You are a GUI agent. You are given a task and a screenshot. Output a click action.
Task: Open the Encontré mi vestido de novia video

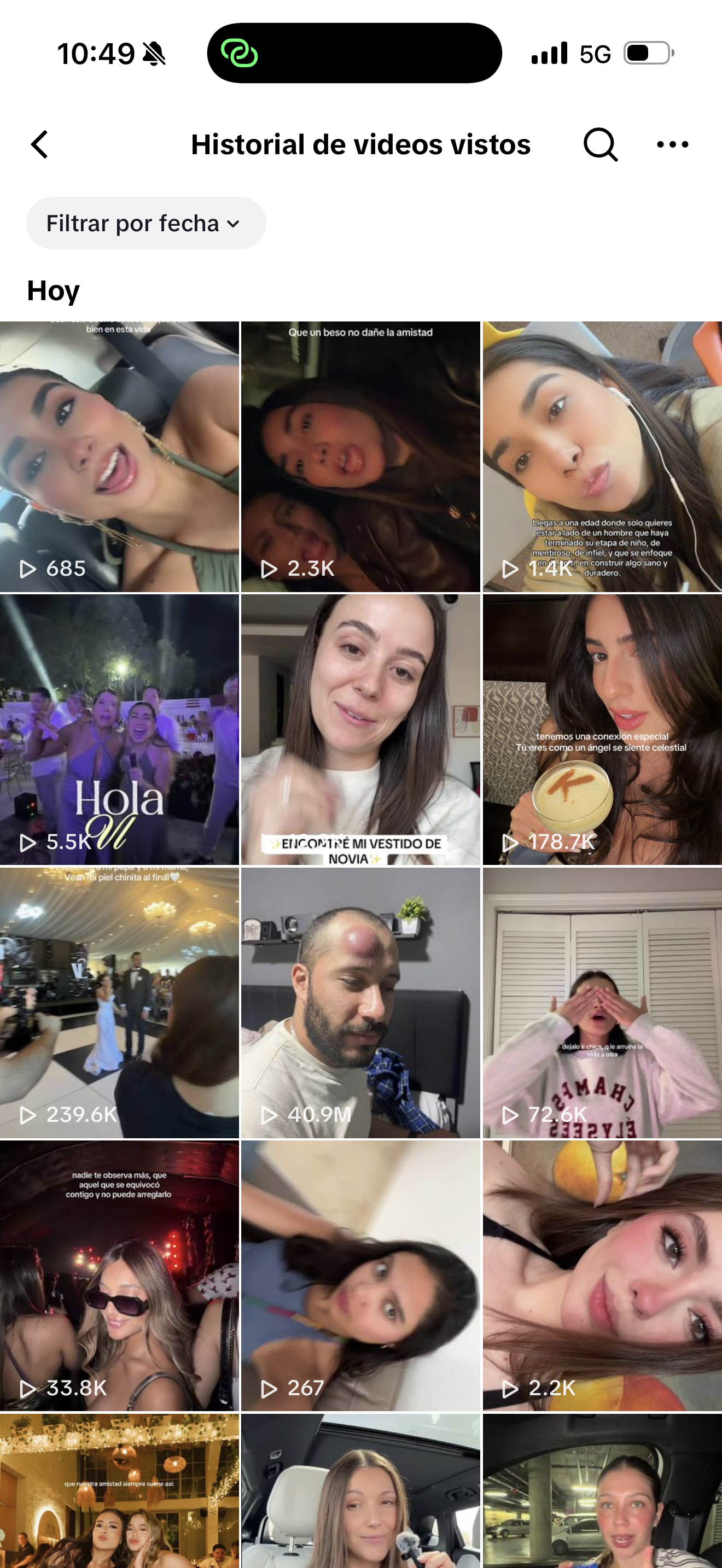pos(360,729)
